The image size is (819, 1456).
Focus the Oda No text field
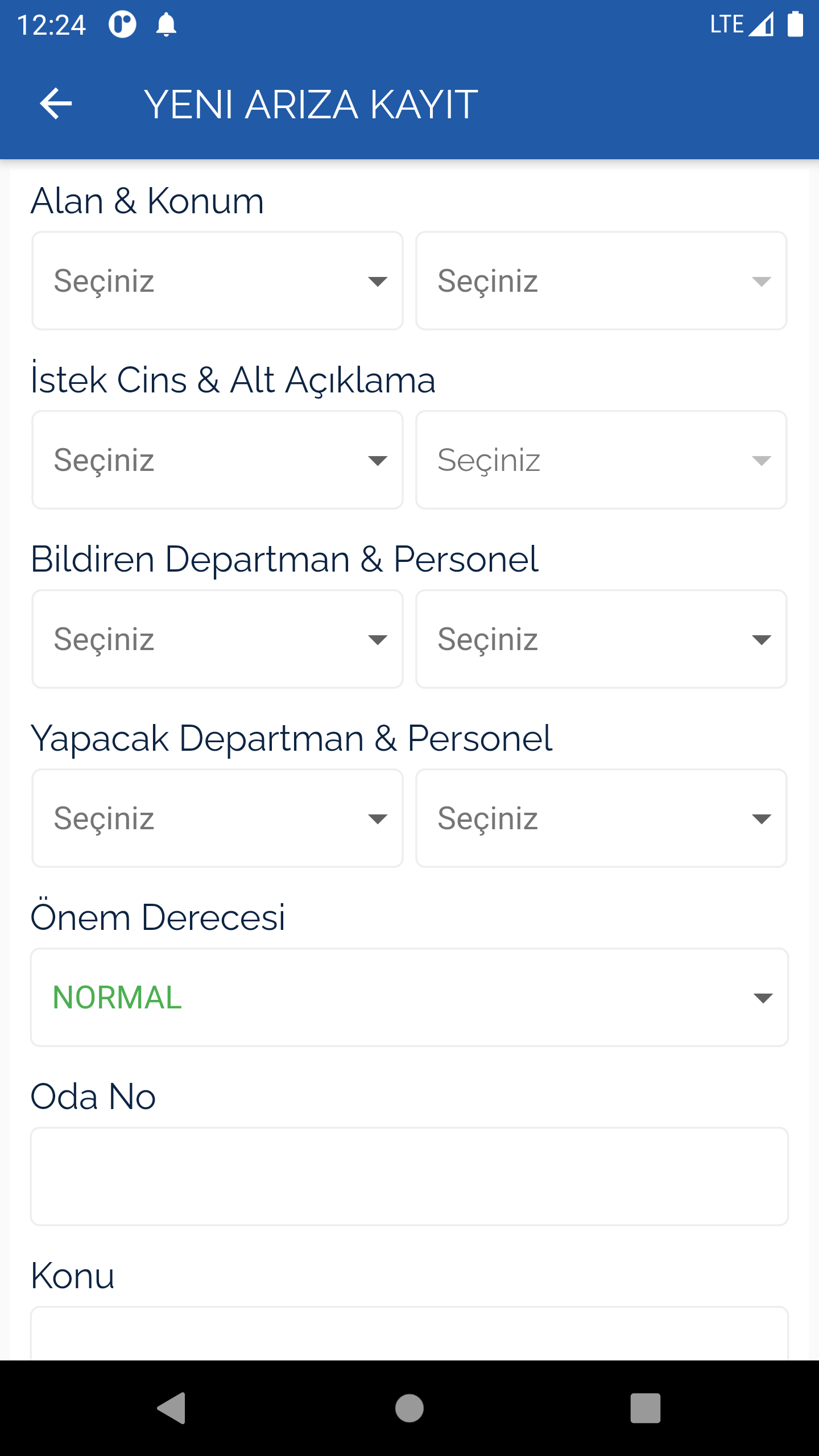click(x=409, y=1176)
